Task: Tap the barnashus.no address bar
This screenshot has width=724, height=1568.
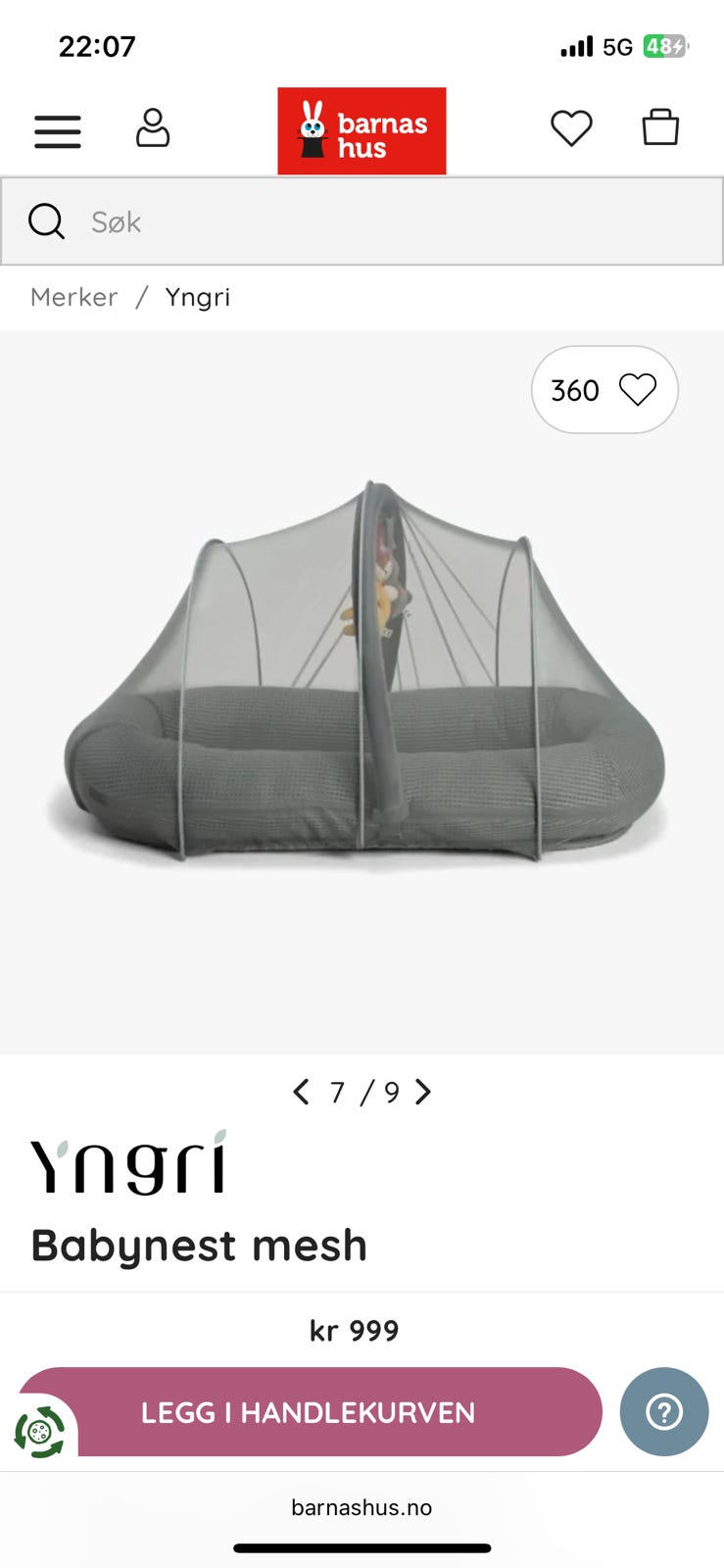Action: pos(362,1507)
